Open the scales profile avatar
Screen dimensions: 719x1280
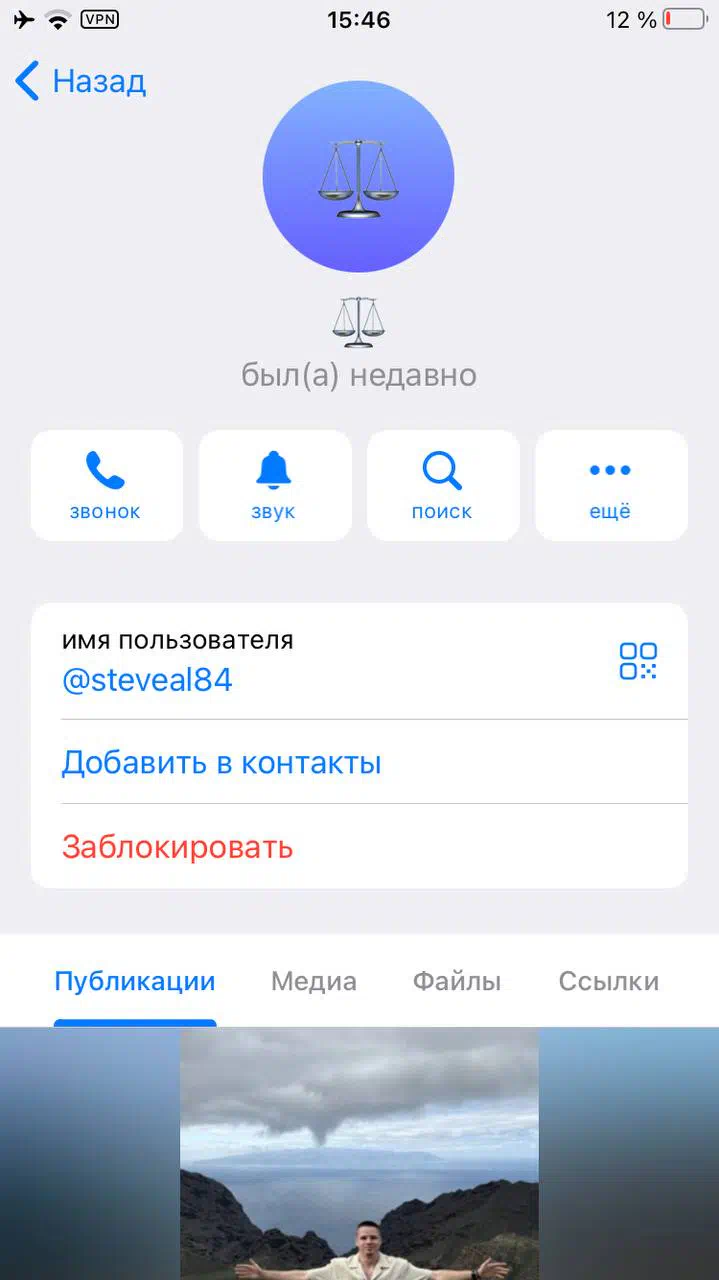tap(358, 176)
